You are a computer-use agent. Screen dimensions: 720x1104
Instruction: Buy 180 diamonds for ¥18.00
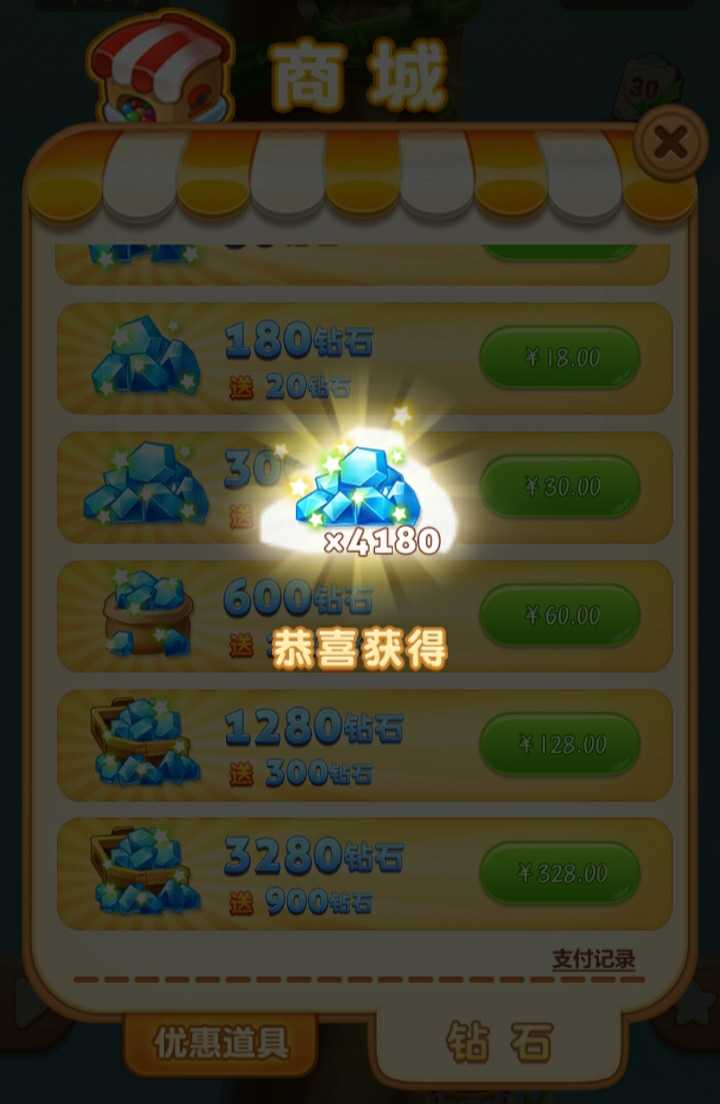(x=559, y=358)
